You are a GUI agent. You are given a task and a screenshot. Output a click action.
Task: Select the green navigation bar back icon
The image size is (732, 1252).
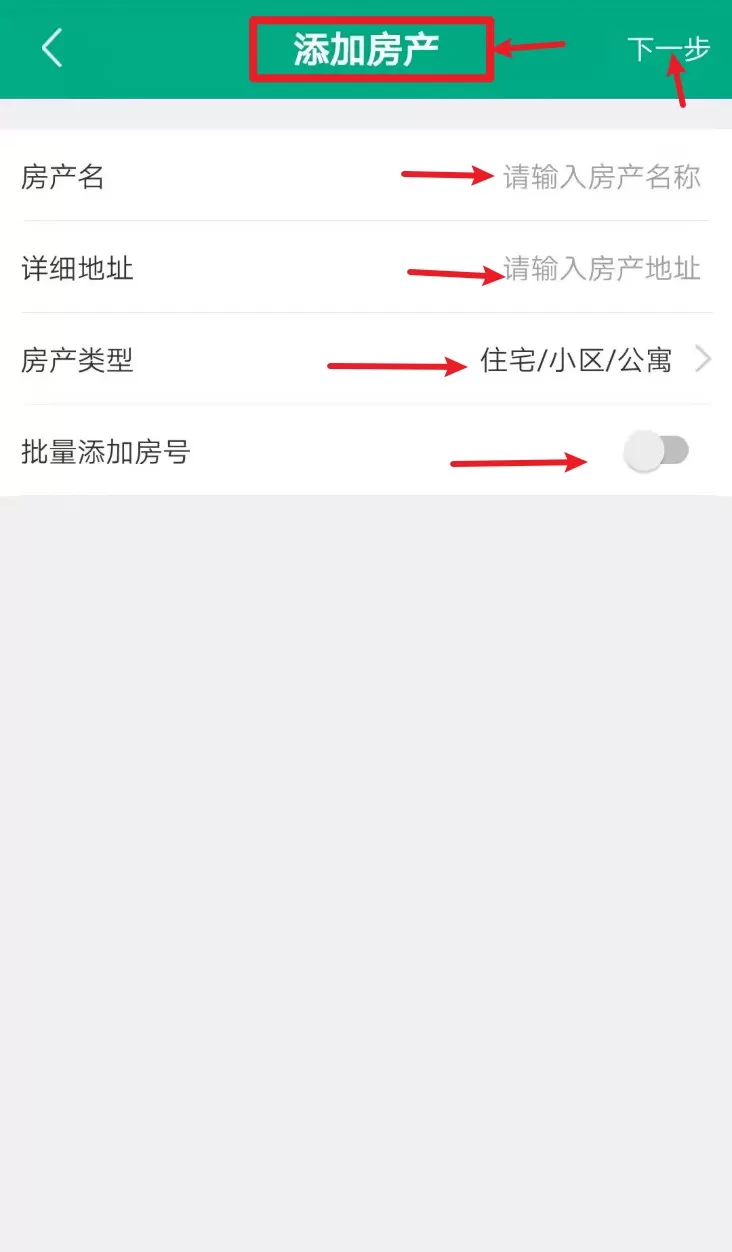[x=51, y=47]
